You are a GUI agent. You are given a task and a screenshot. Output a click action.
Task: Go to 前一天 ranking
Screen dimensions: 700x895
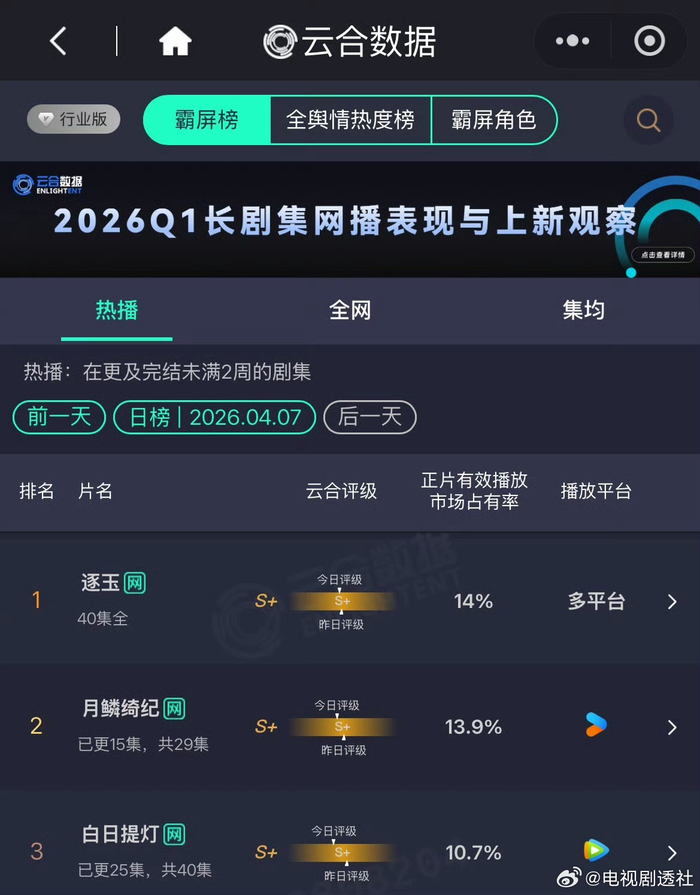tap(59, 417)
